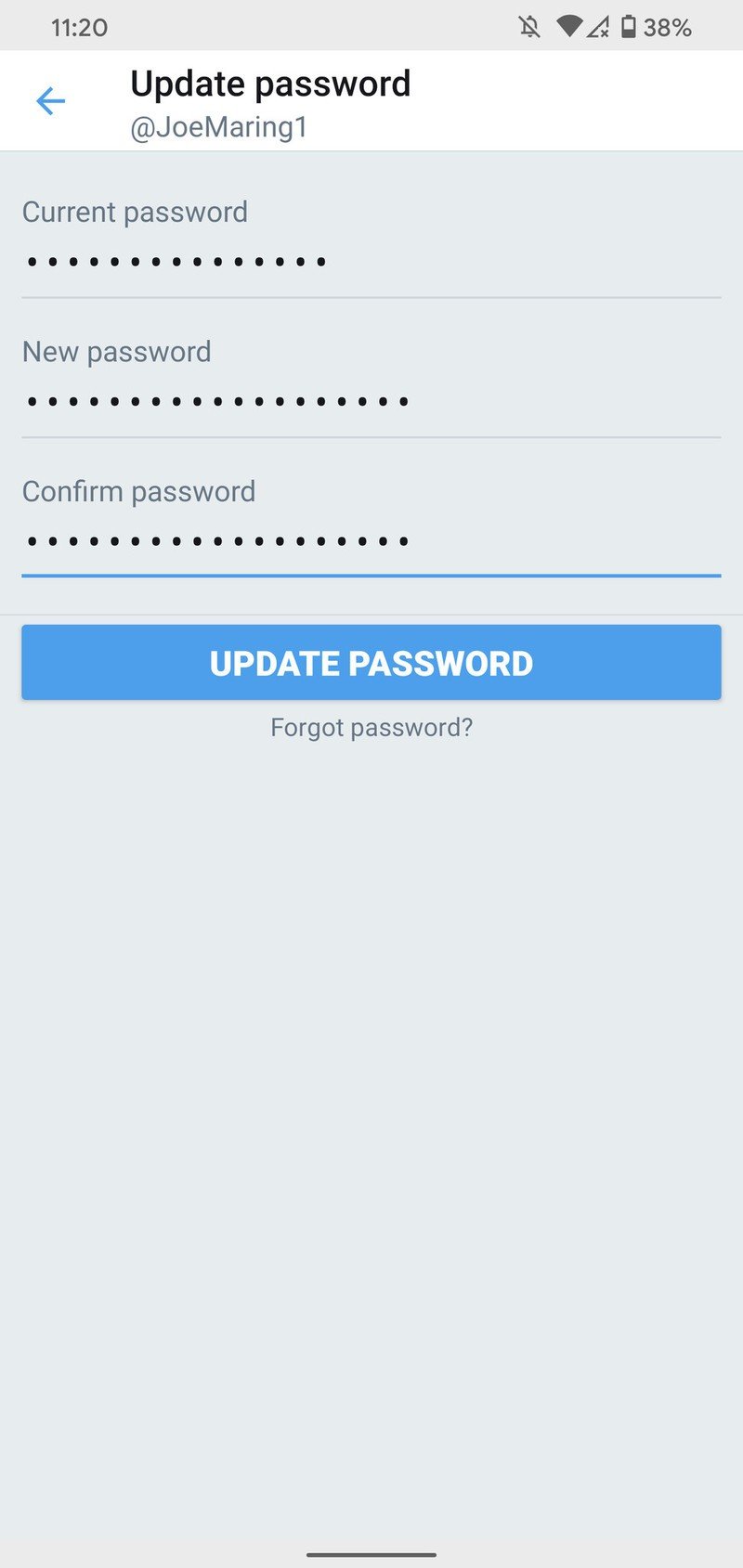The image size is (743, 1568).
Task: Go back using the arrow icon
Action: click(51, 101)
